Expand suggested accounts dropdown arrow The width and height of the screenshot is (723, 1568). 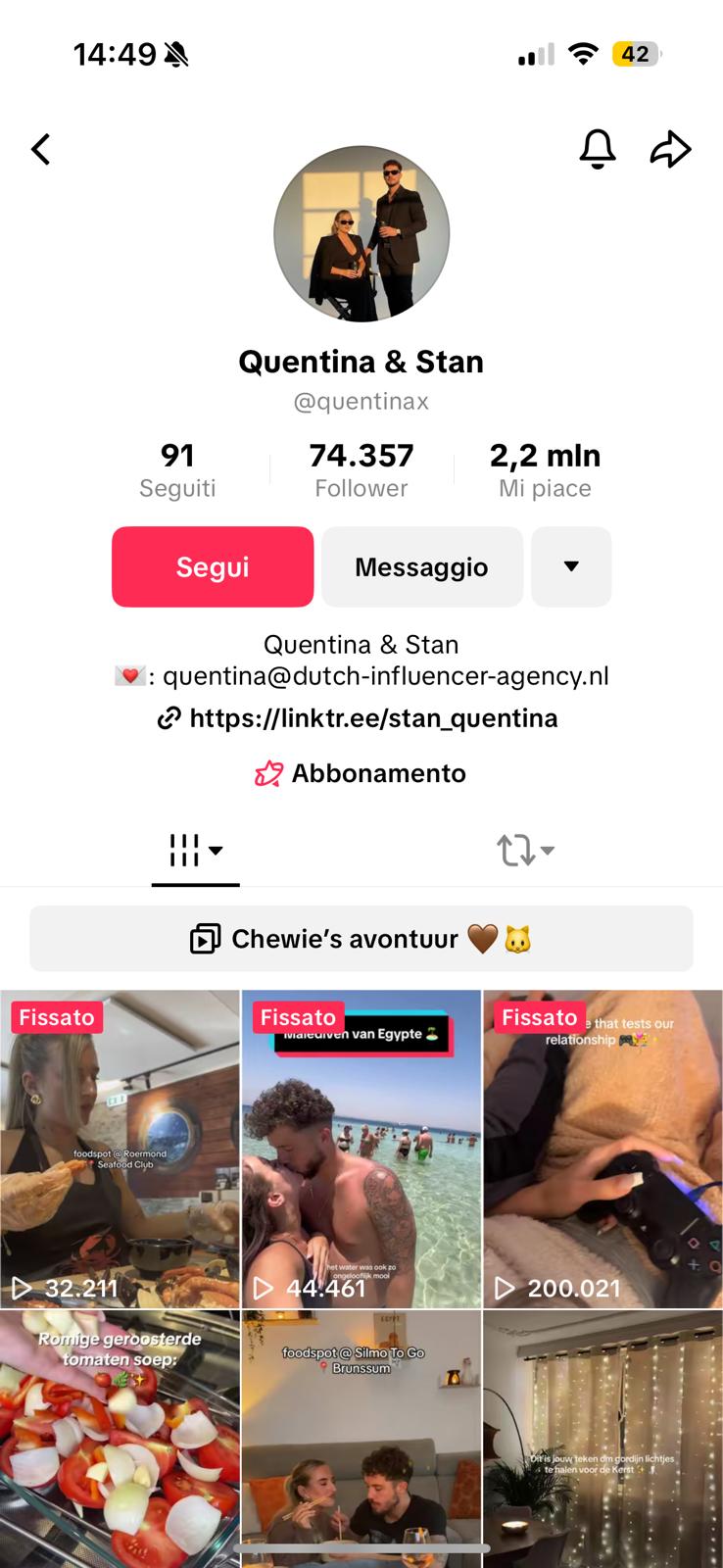point(571,567)
